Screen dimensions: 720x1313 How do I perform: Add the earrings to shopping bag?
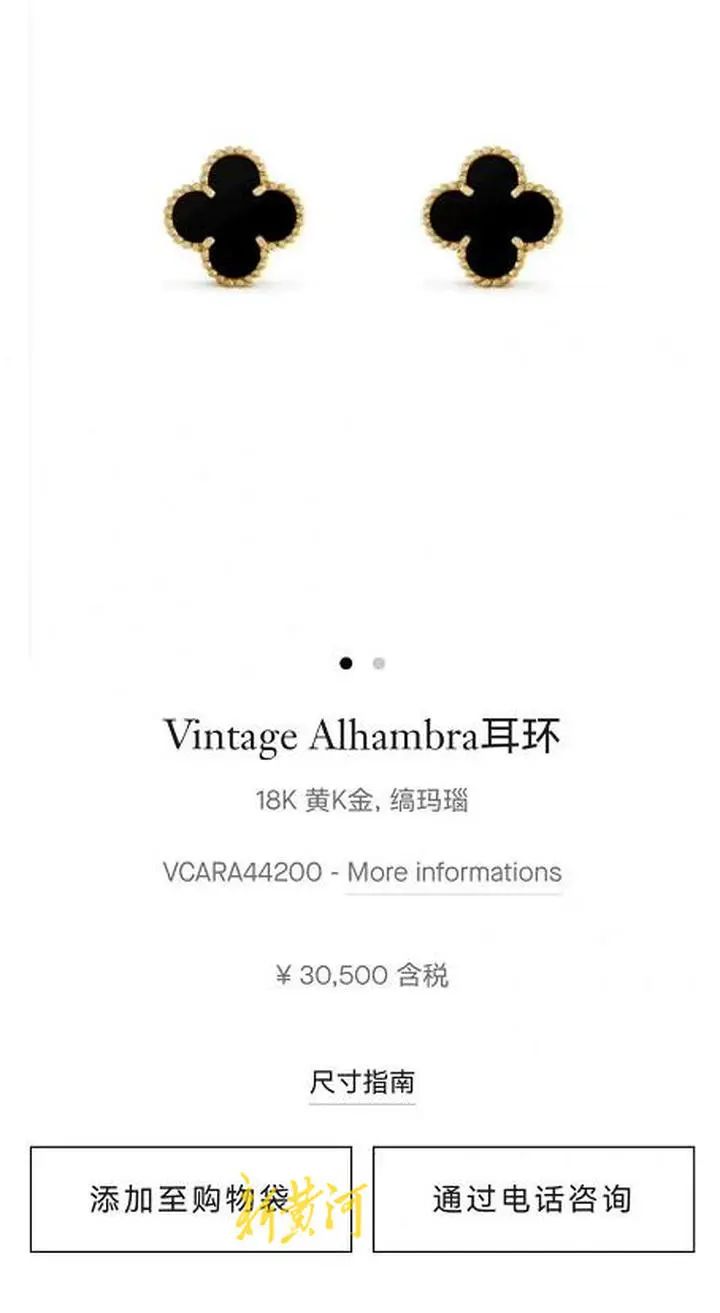click(191, 1199)
